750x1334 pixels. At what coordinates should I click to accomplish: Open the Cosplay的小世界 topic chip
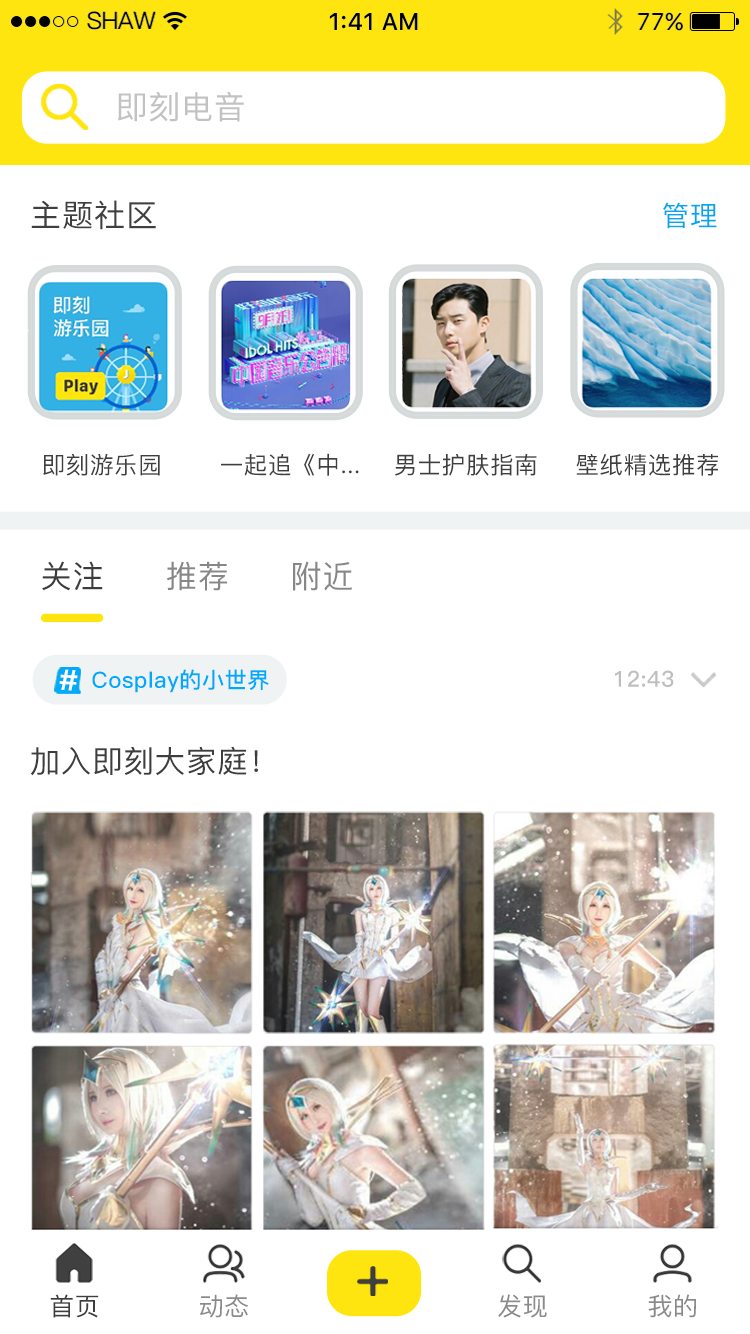click(x=160, y=680)
